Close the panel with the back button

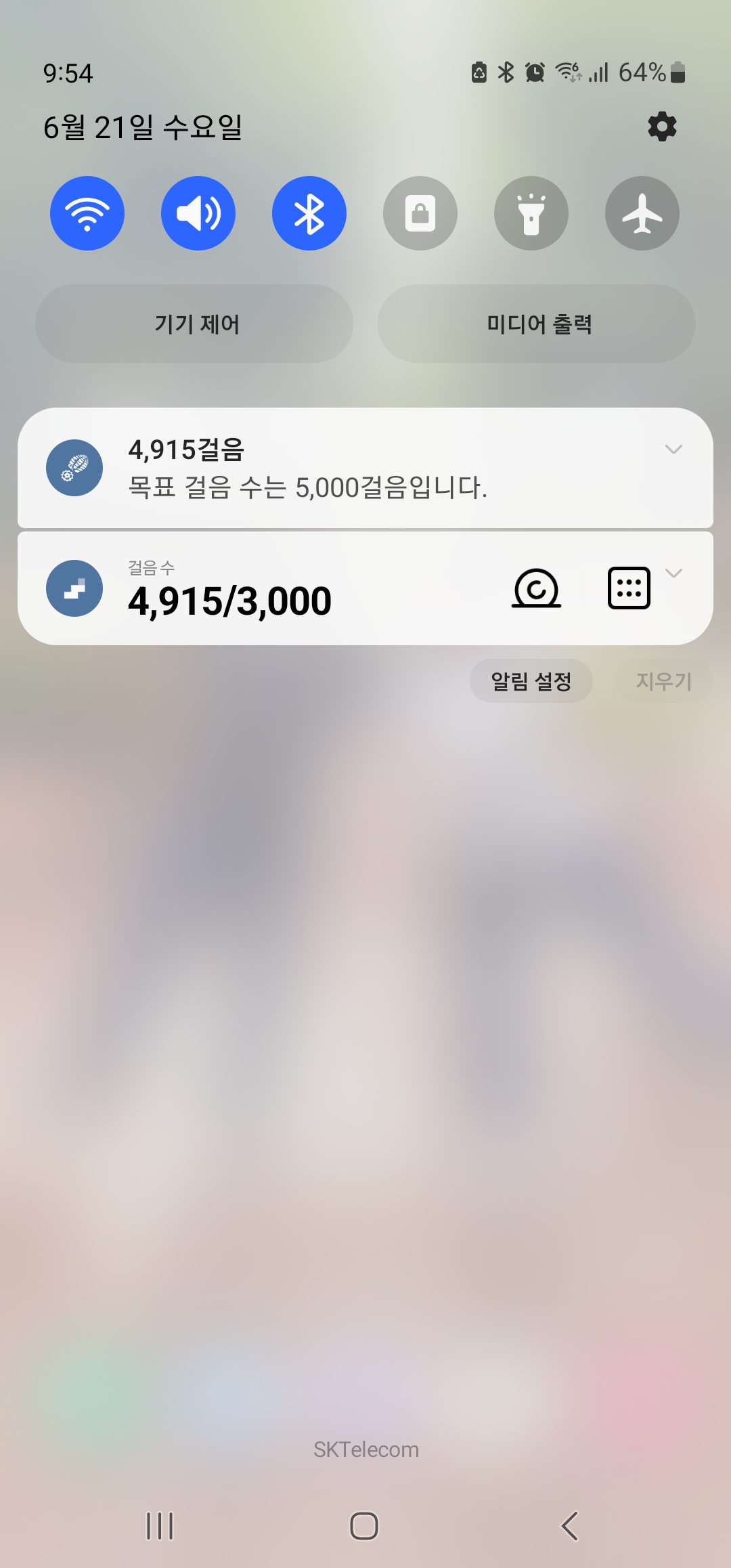coord(570,1526)
